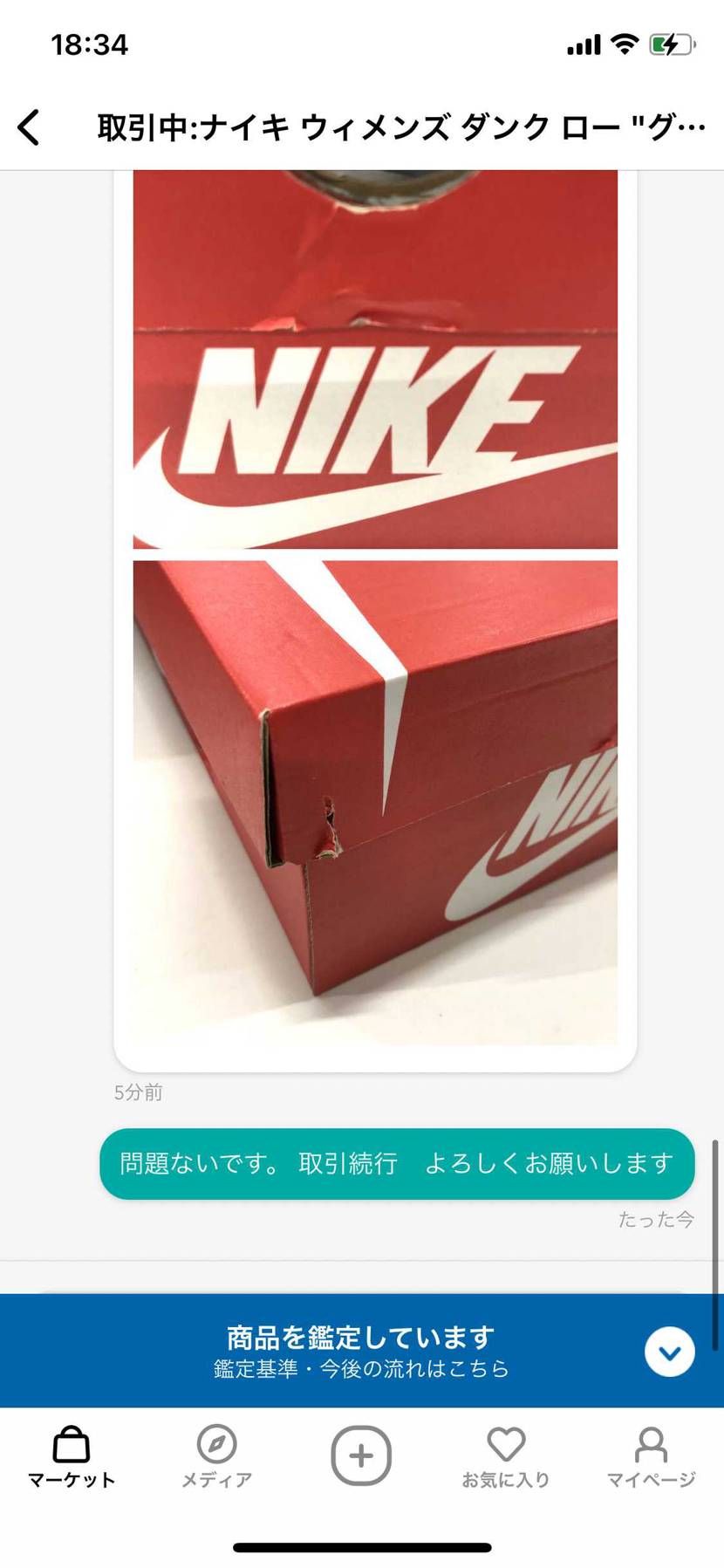The width and height of the screenshot is (724, 1568).
Task: Switch to the メディア tab
Action: coord(216,1455)
